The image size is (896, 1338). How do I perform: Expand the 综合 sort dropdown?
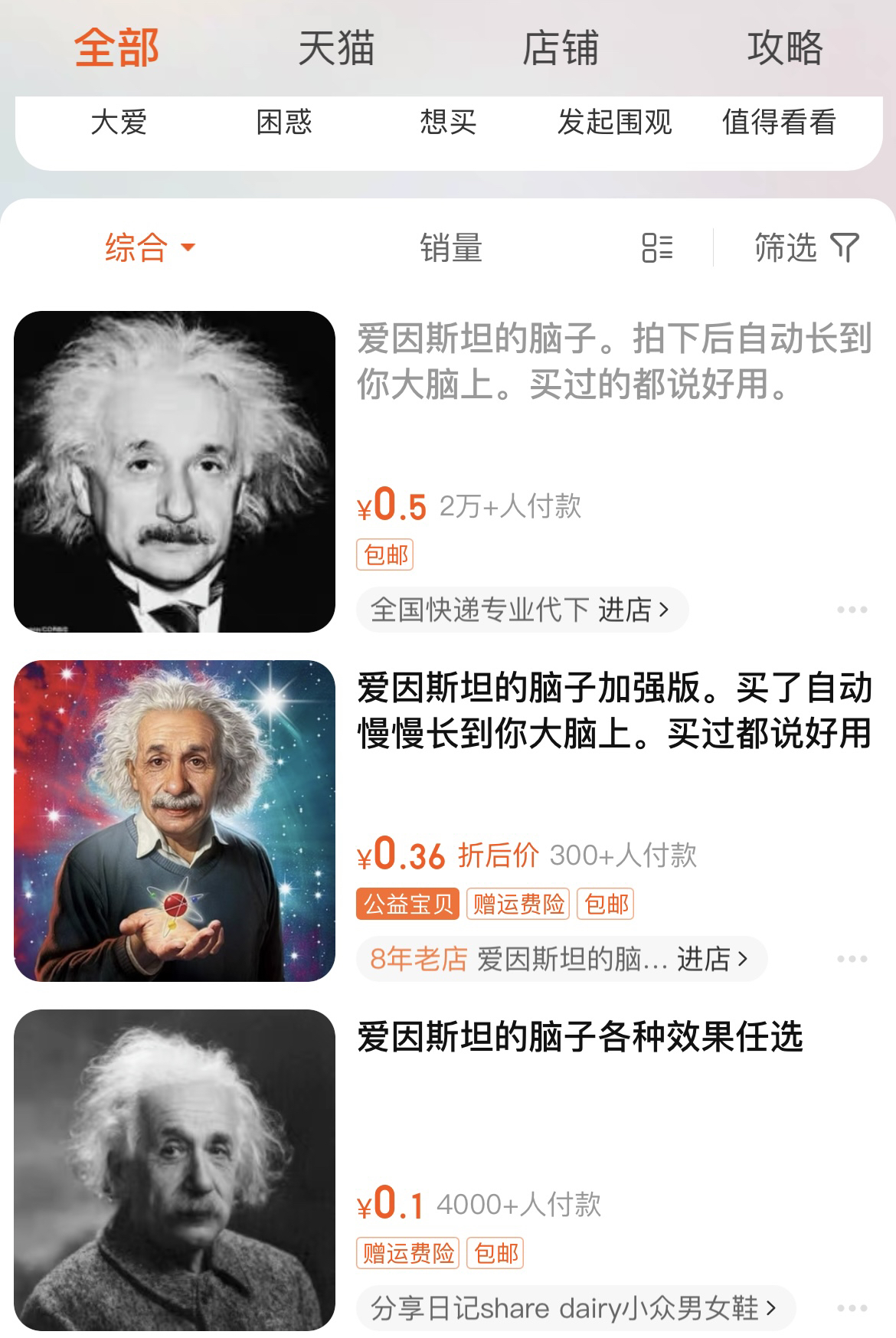149,247
